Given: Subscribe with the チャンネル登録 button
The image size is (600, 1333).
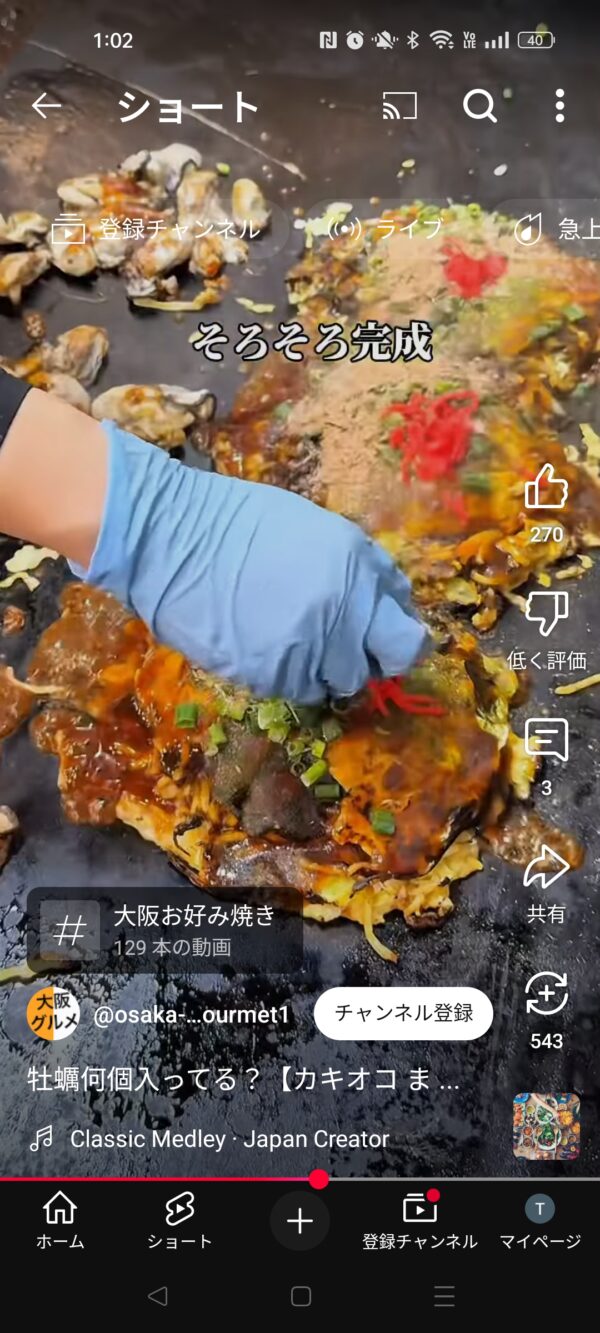Looking at the screenshot, I should tap(403, 1014).
